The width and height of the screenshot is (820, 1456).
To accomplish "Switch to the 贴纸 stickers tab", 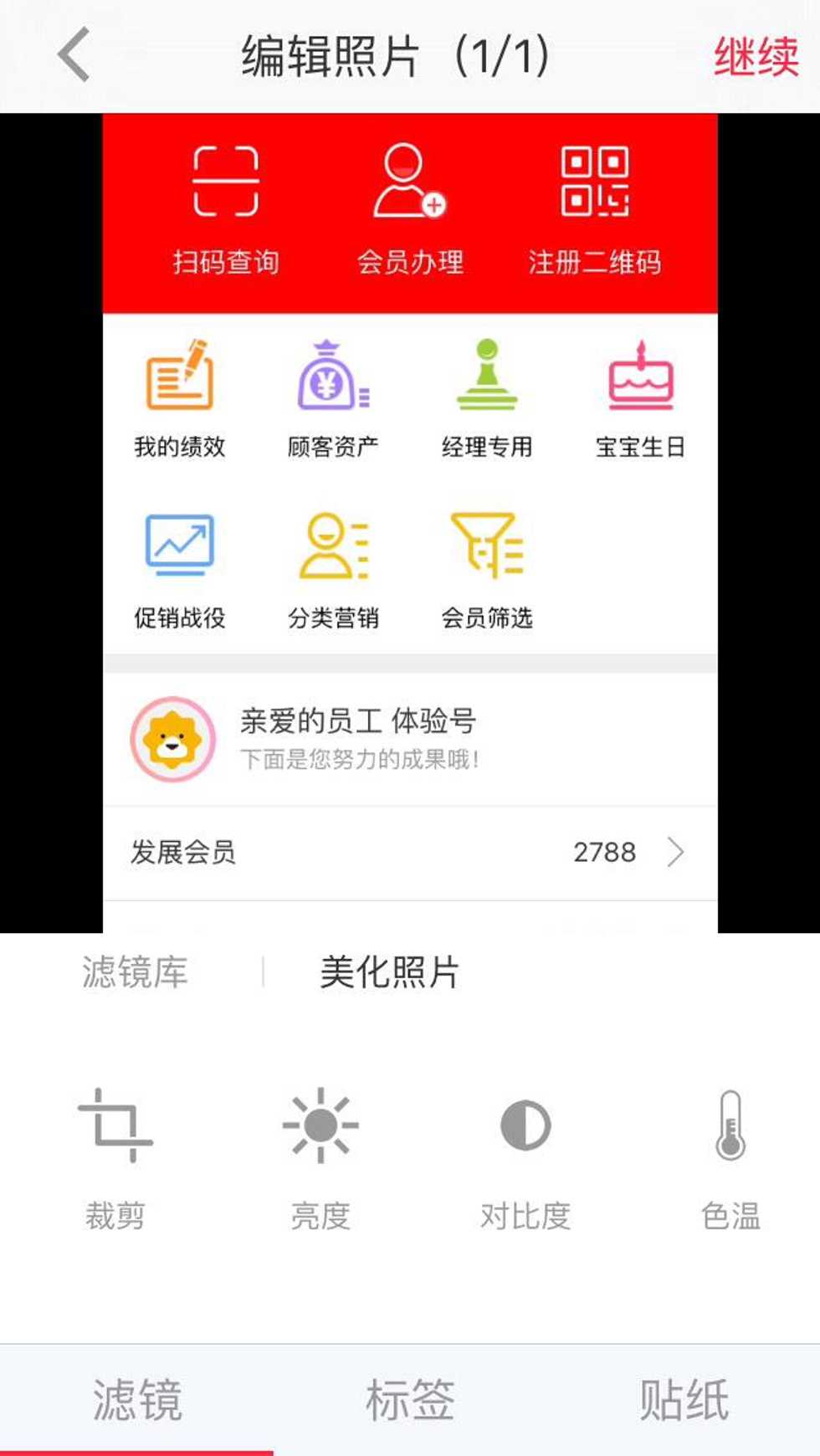I will coord(684,1401).
